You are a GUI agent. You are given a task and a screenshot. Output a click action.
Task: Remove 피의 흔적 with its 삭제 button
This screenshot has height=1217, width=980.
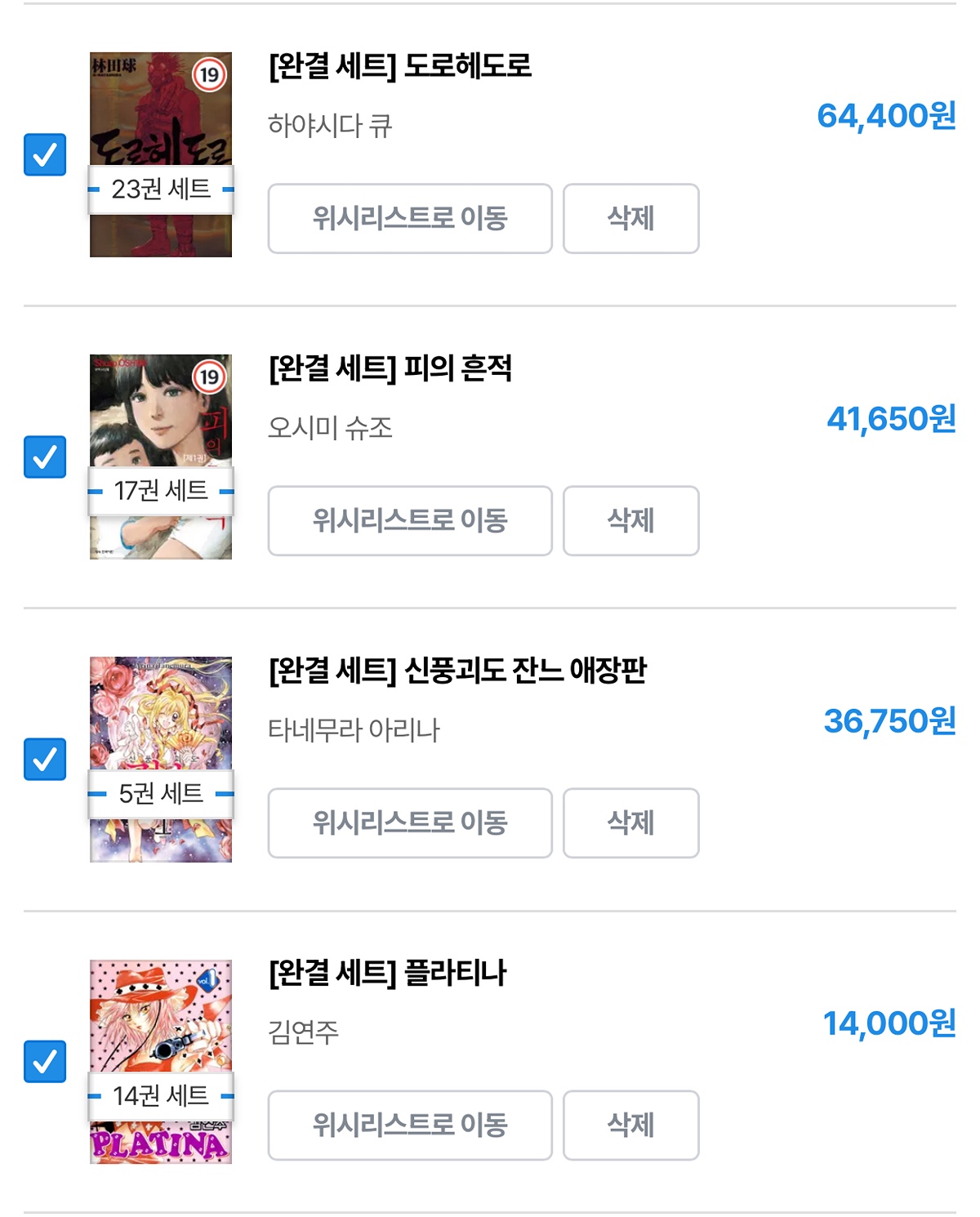630,520
